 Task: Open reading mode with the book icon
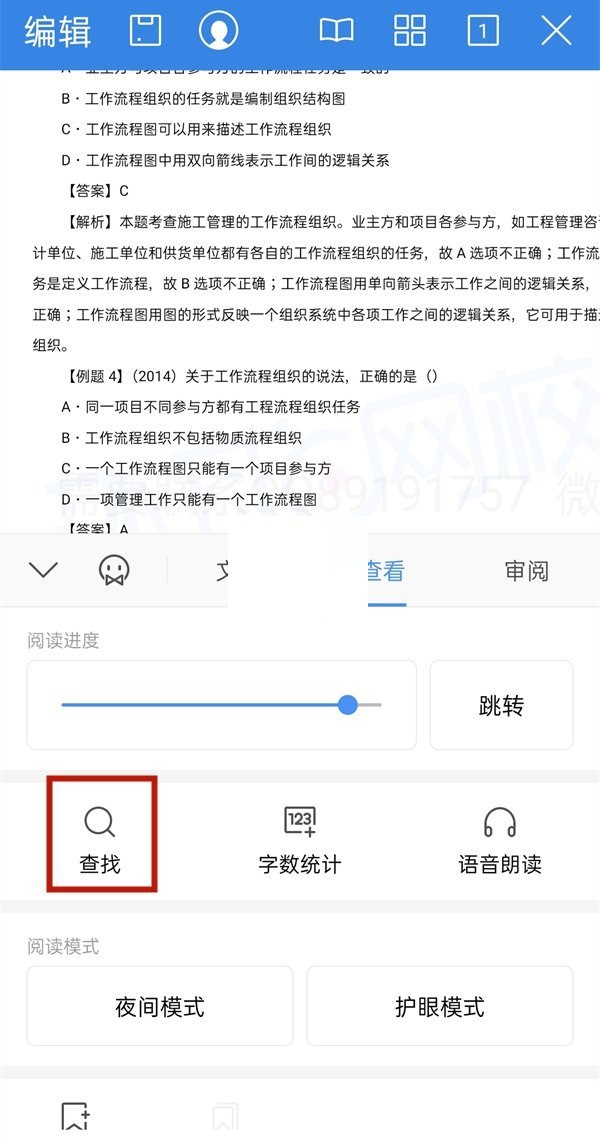coord(336,31)
